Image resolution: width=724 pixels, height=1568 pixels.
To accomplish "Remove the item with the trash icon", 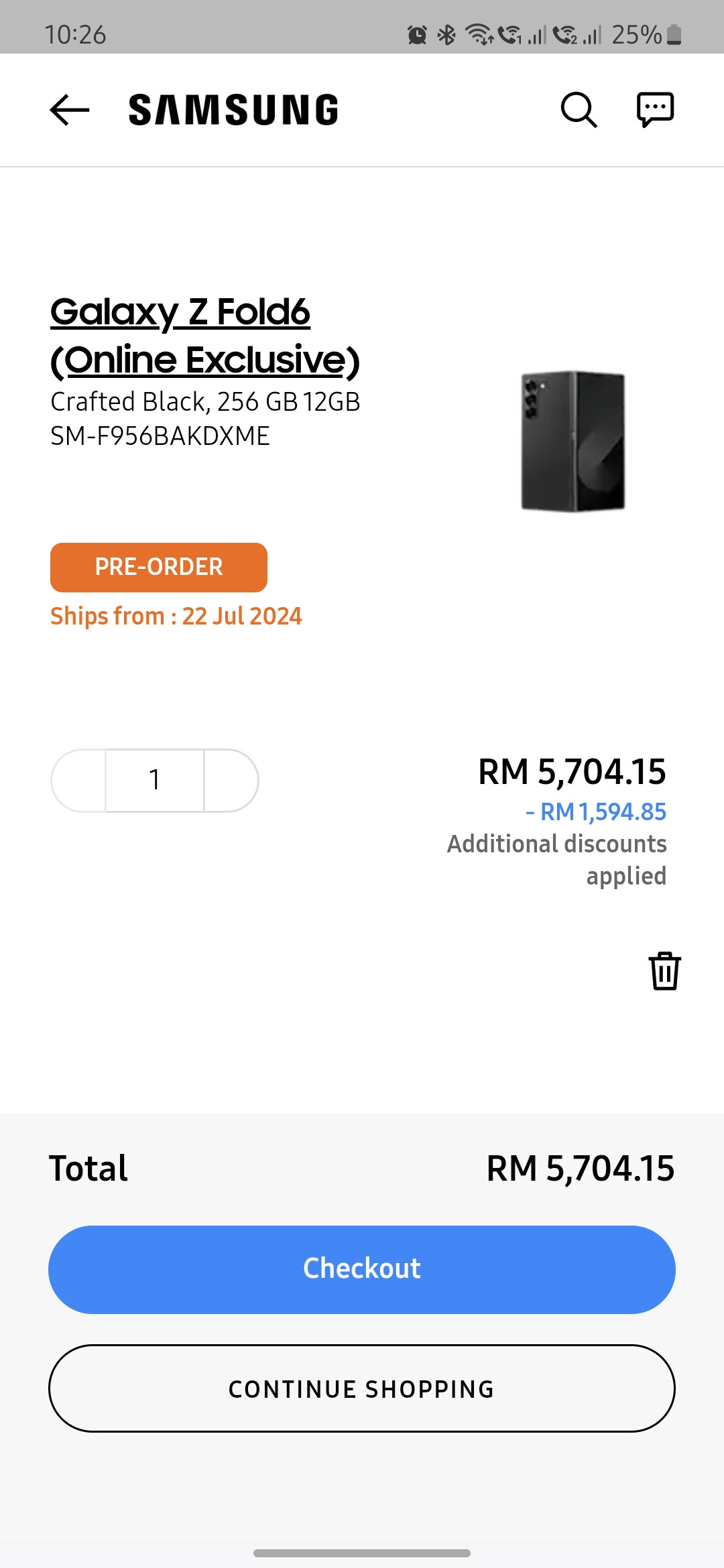I will pos(664,970).
